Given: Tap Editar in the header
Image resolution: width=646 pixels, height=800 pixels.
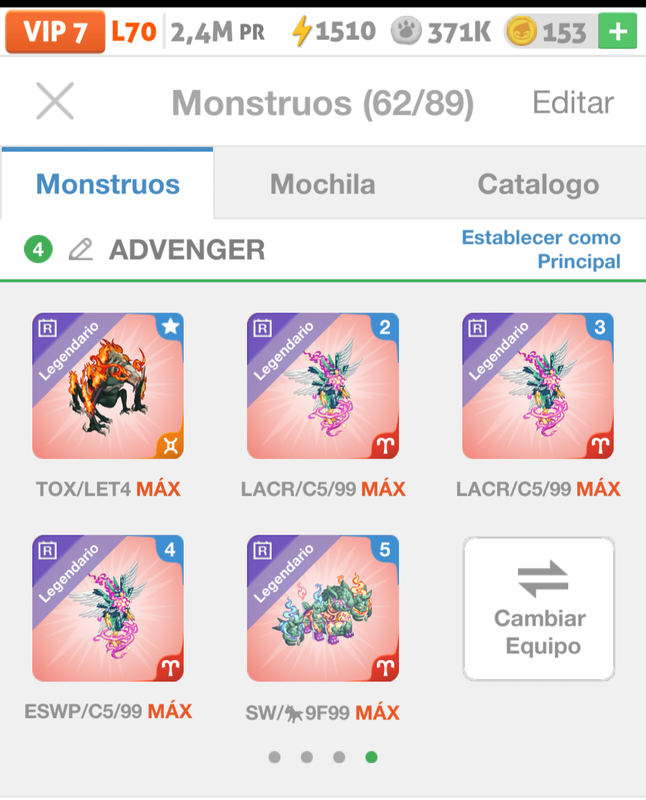Looking at the screenshot, I should 573,102.
